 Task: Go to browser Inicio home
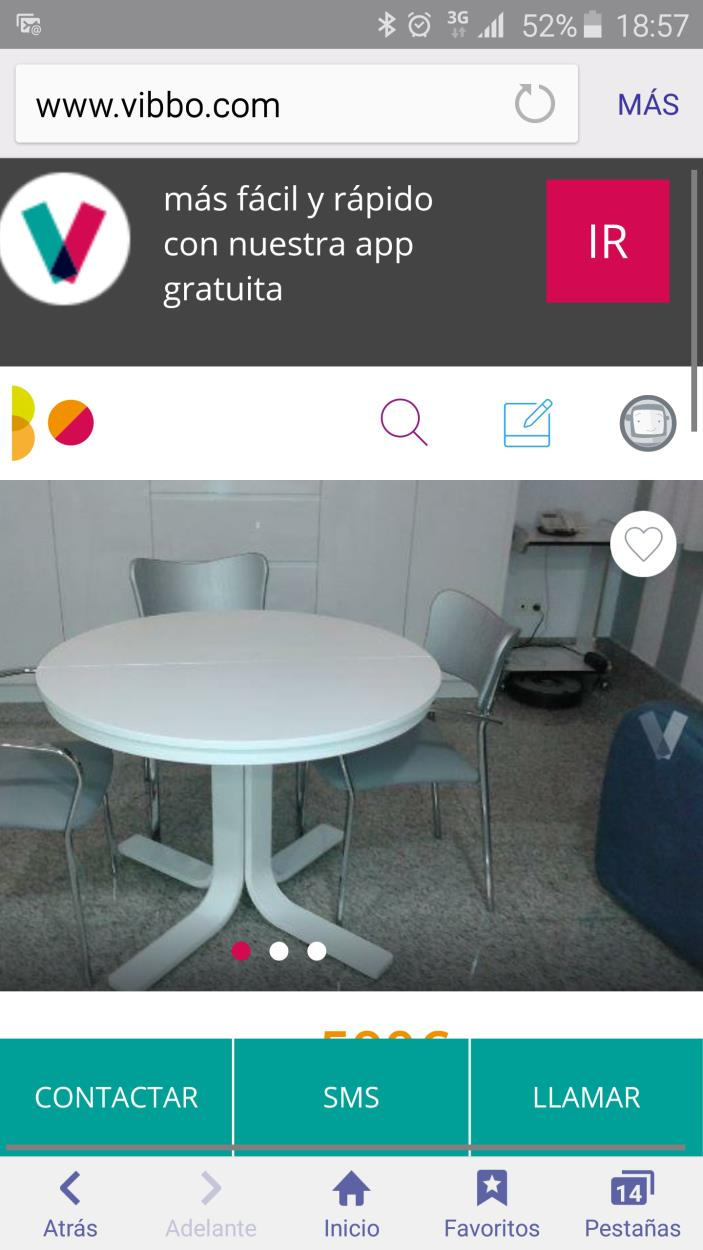pos(351,1205)
